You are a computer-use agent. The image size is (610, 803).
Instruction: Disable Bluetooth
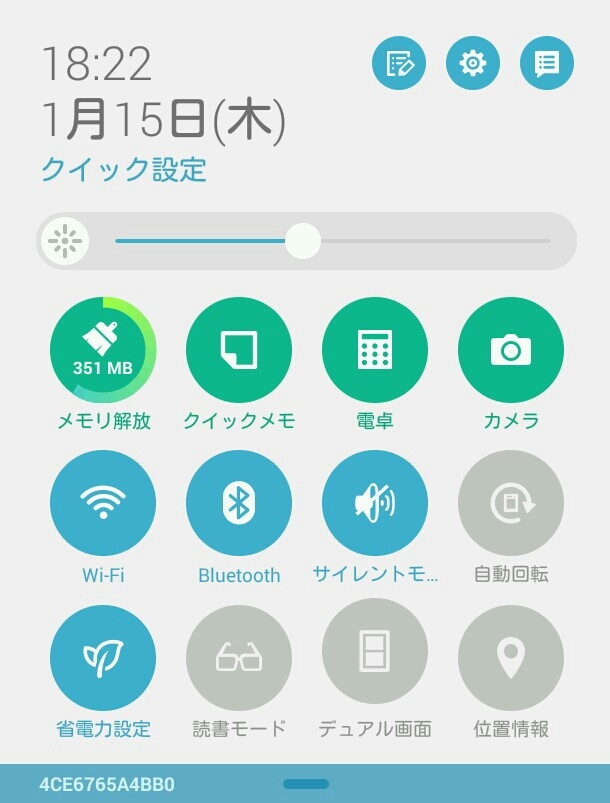pos(239,504)
